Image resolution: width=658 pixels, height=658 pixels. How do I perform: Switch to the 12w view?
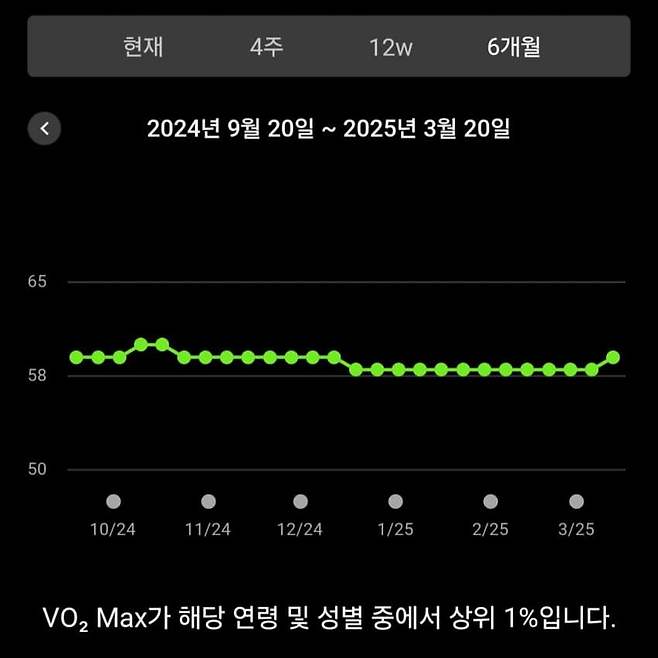coord(391,47)
